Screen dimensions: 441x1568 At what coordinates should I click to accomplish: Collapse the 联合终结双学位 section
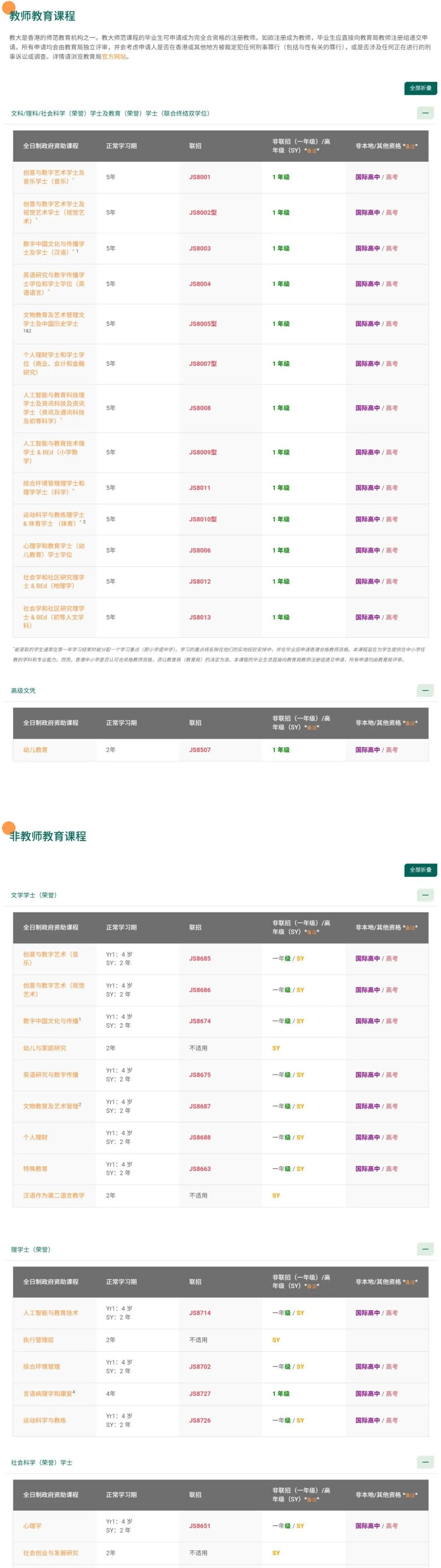(425, 113)
